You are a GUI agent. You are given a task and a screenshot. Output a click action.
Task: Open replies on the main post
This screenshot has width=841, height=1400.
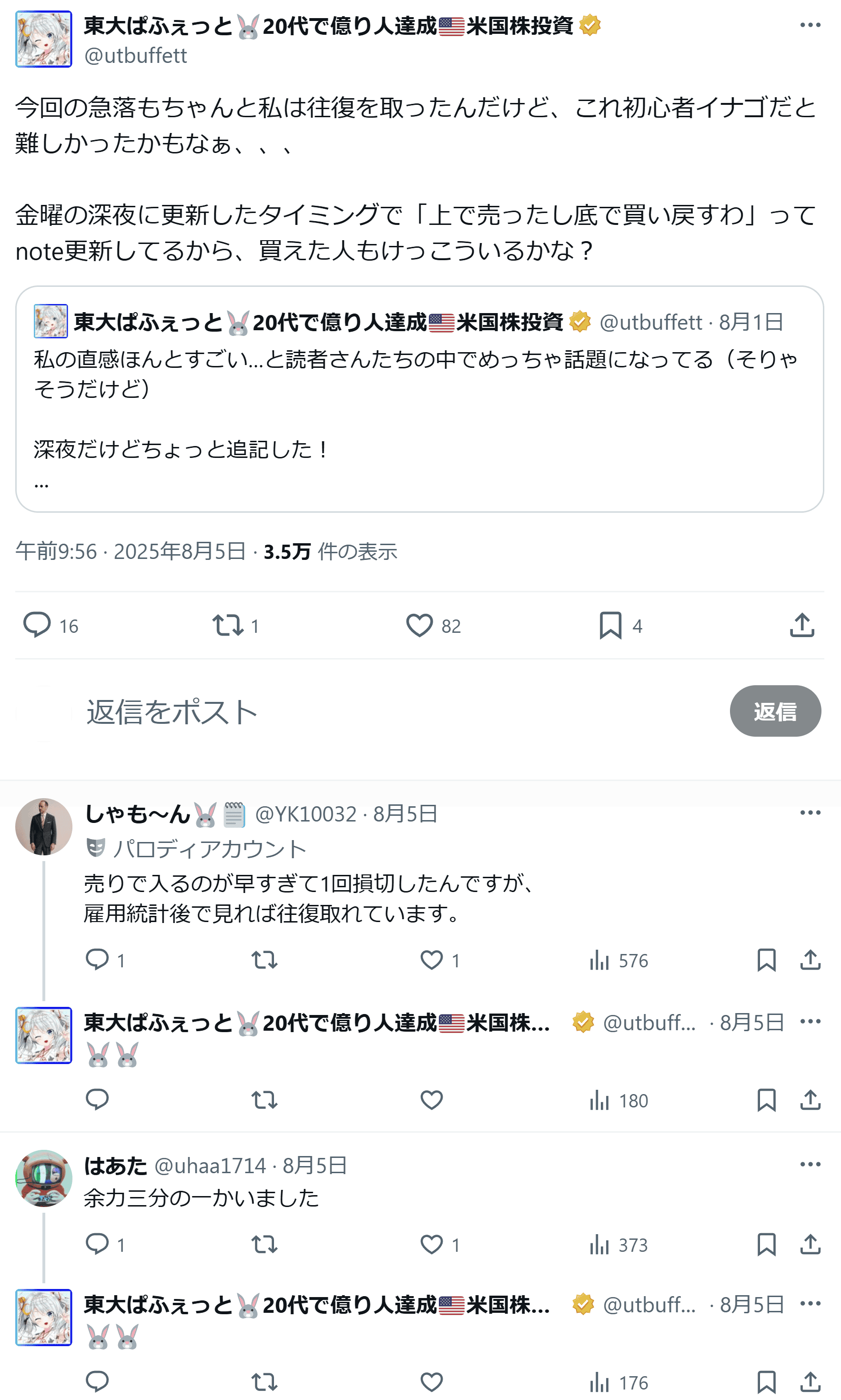click(x=37, y=626)
